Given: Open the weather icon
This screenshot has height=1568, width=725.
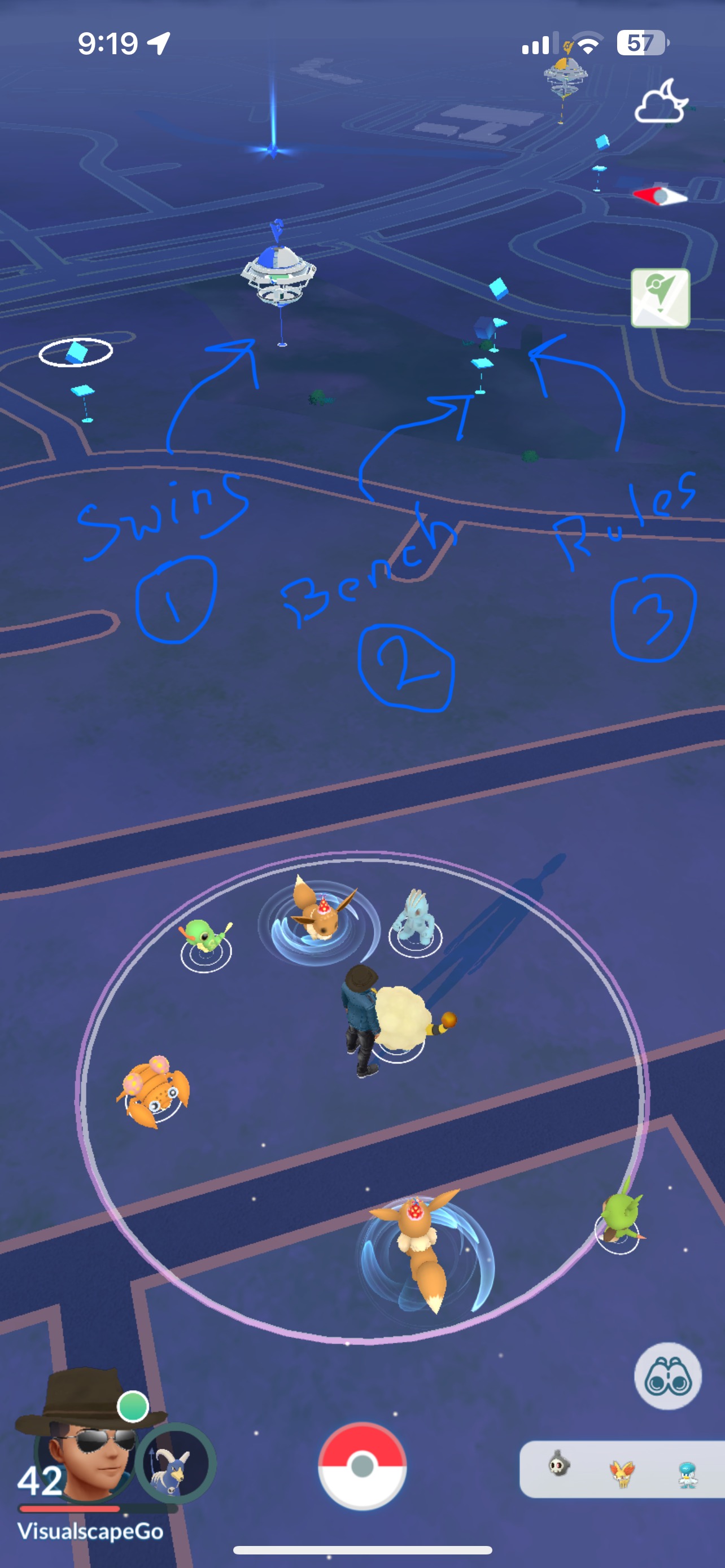Looking at the screenshot, I should pos(661,102).
